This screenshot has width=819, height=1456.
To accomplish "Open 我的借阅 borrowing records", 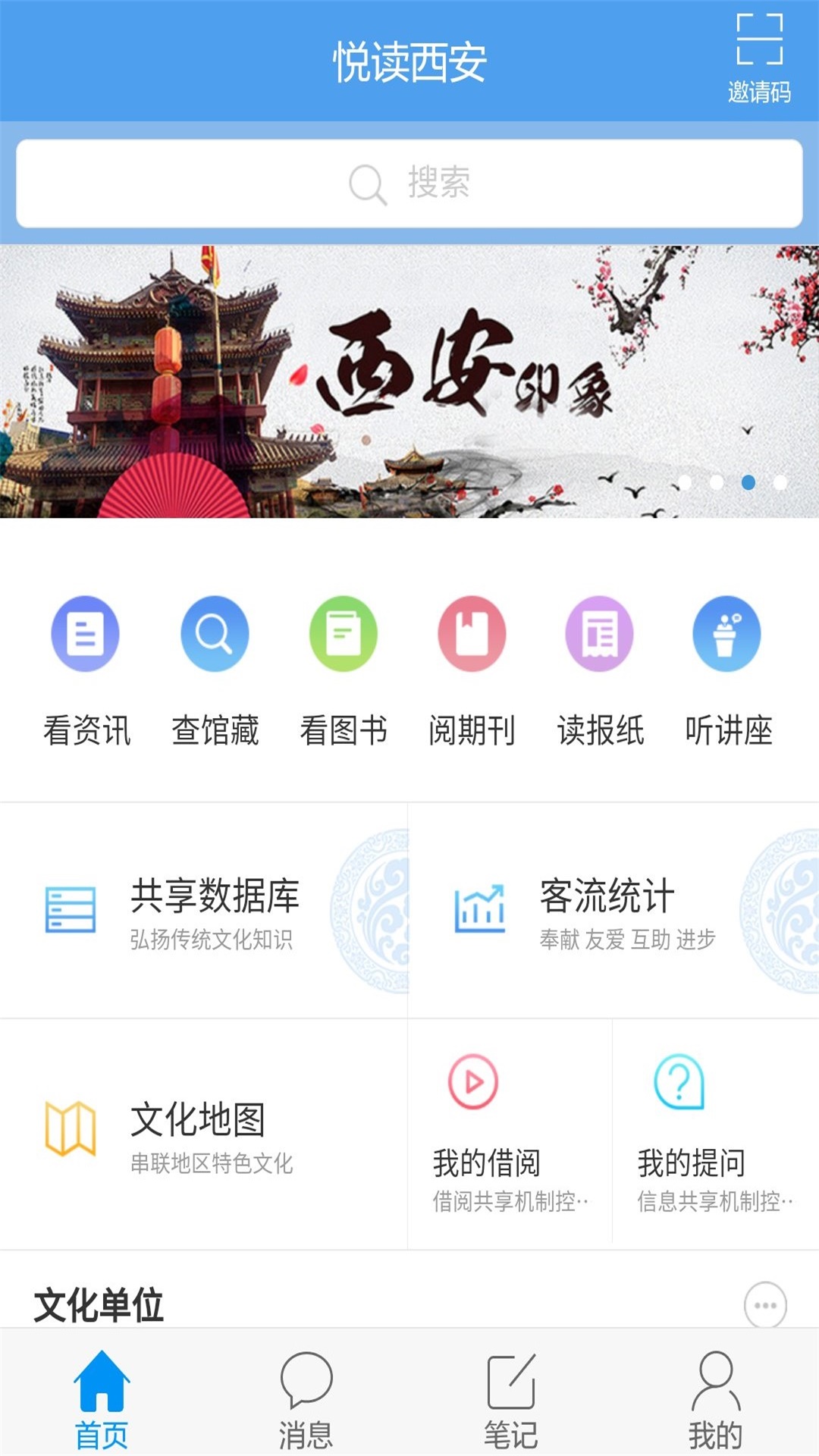I will point(510,1135).
